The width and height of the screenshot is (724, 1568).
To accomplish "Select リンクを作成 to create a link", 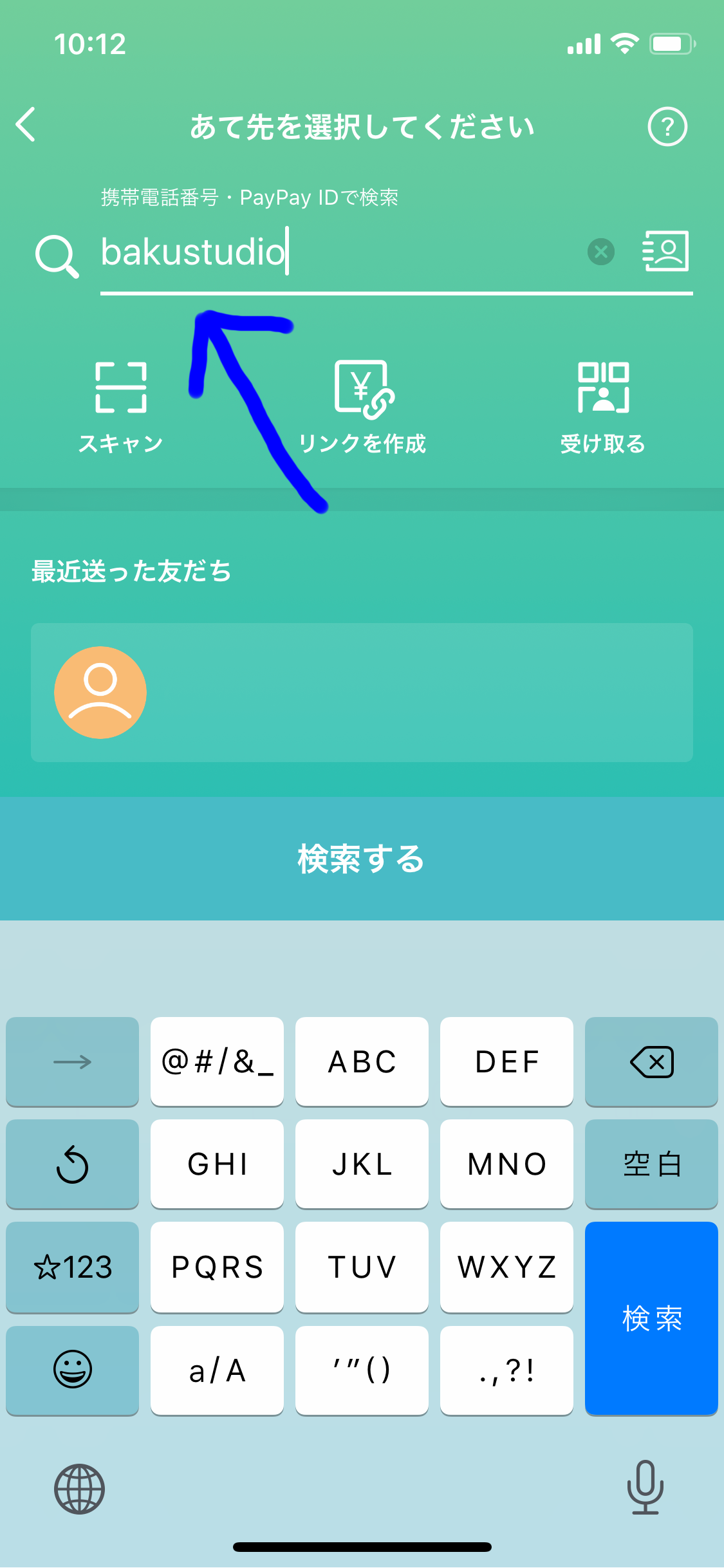I will pyautogui.click(x=362, y=406).
